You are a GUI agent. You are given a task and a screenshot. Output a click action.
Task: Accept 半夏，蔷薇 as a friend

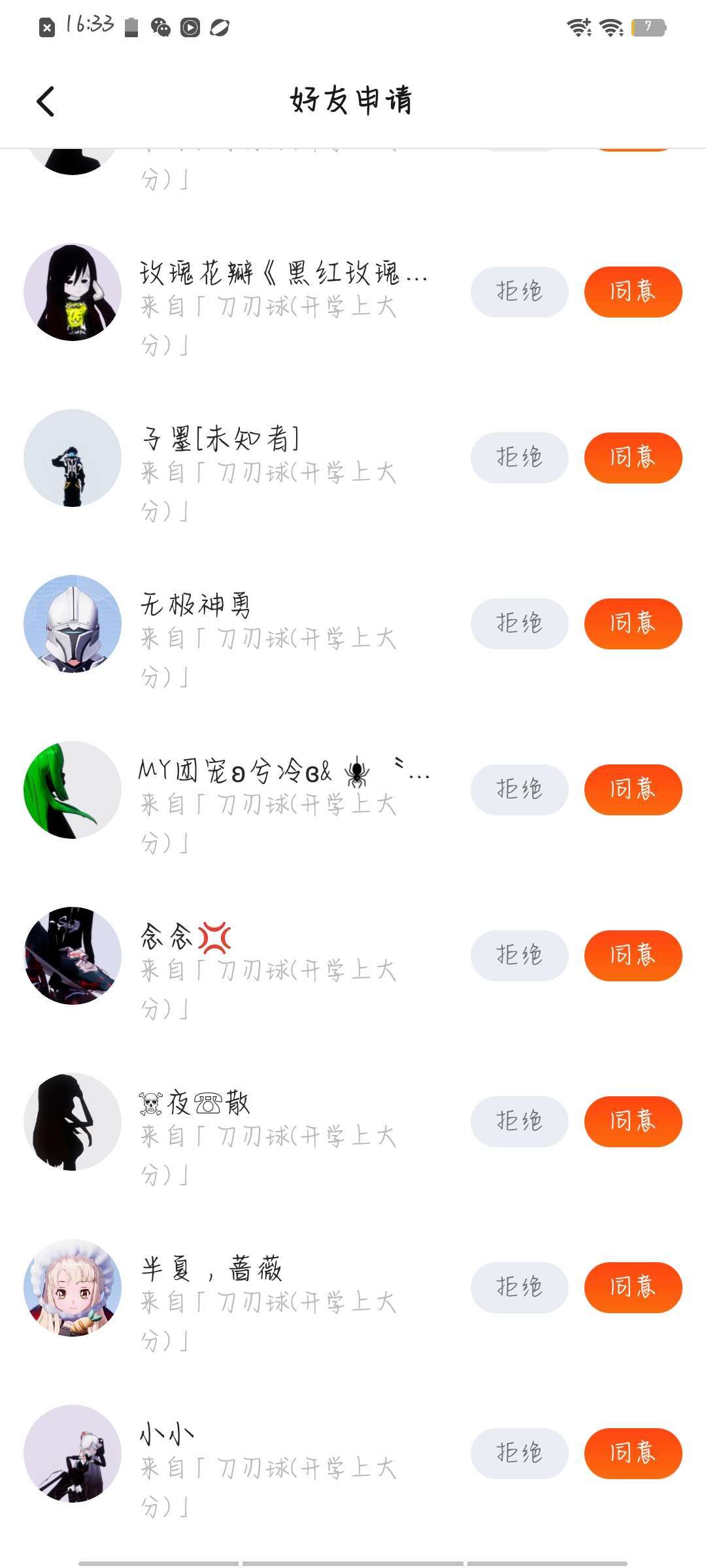633,1287
